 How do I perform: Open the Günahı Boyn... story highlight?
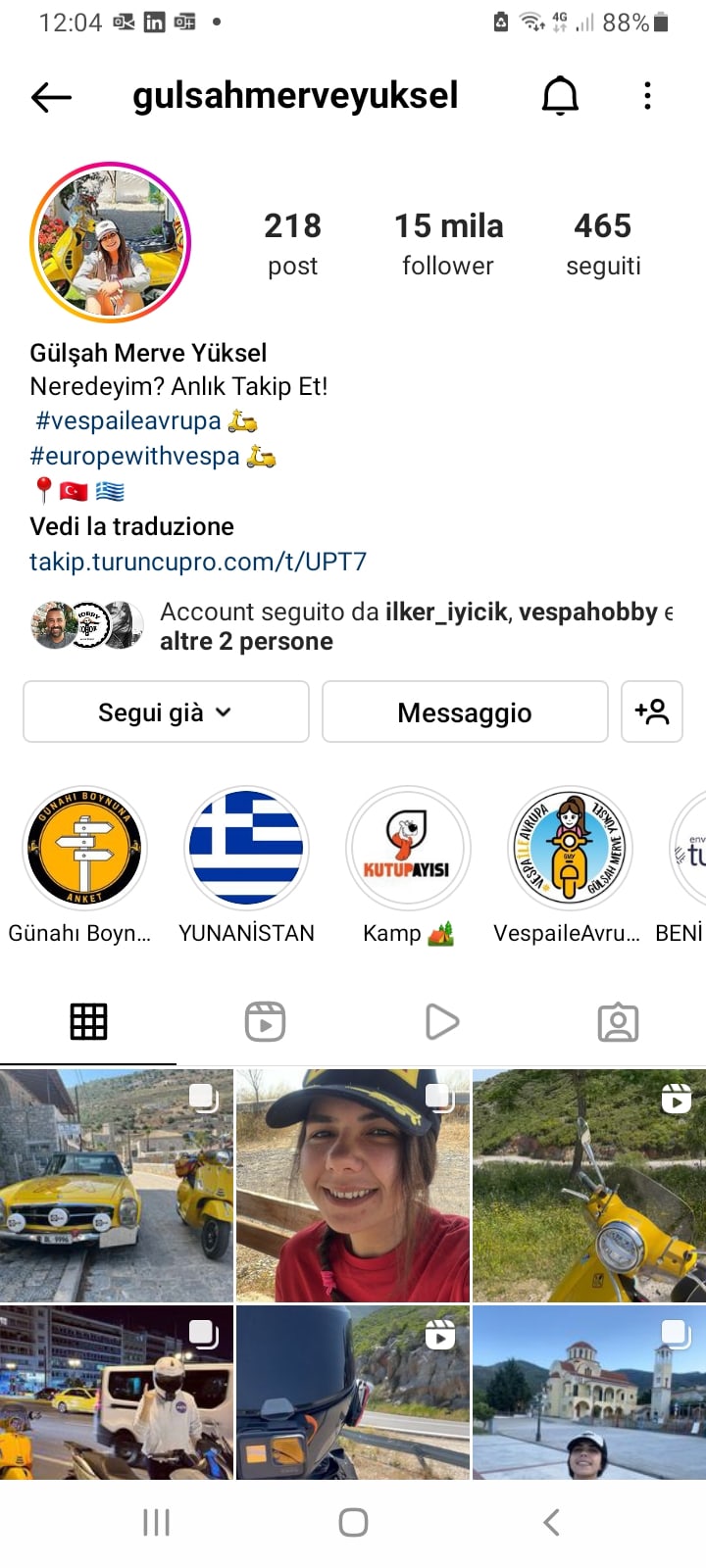84,849
